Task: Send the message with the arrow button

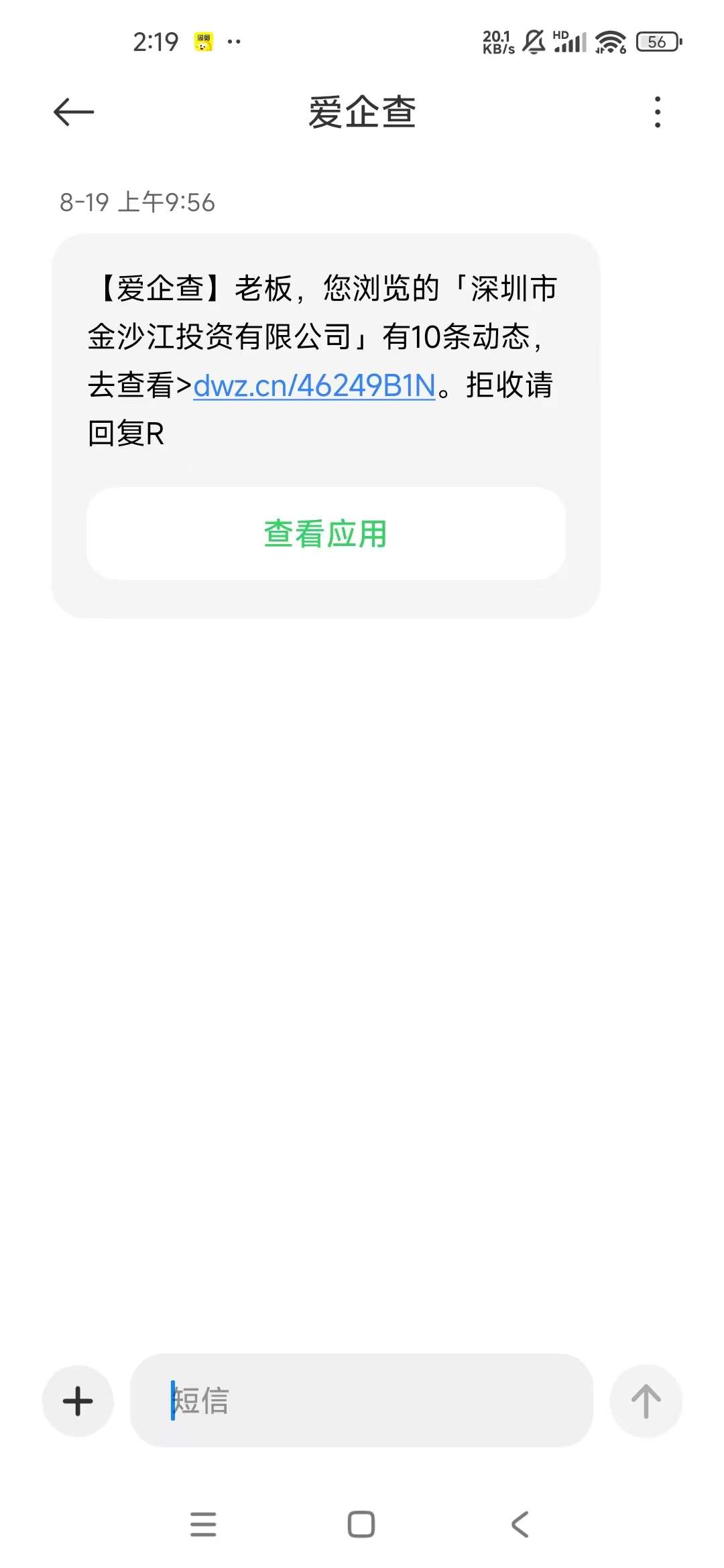Action: (x=646, y=1401)
